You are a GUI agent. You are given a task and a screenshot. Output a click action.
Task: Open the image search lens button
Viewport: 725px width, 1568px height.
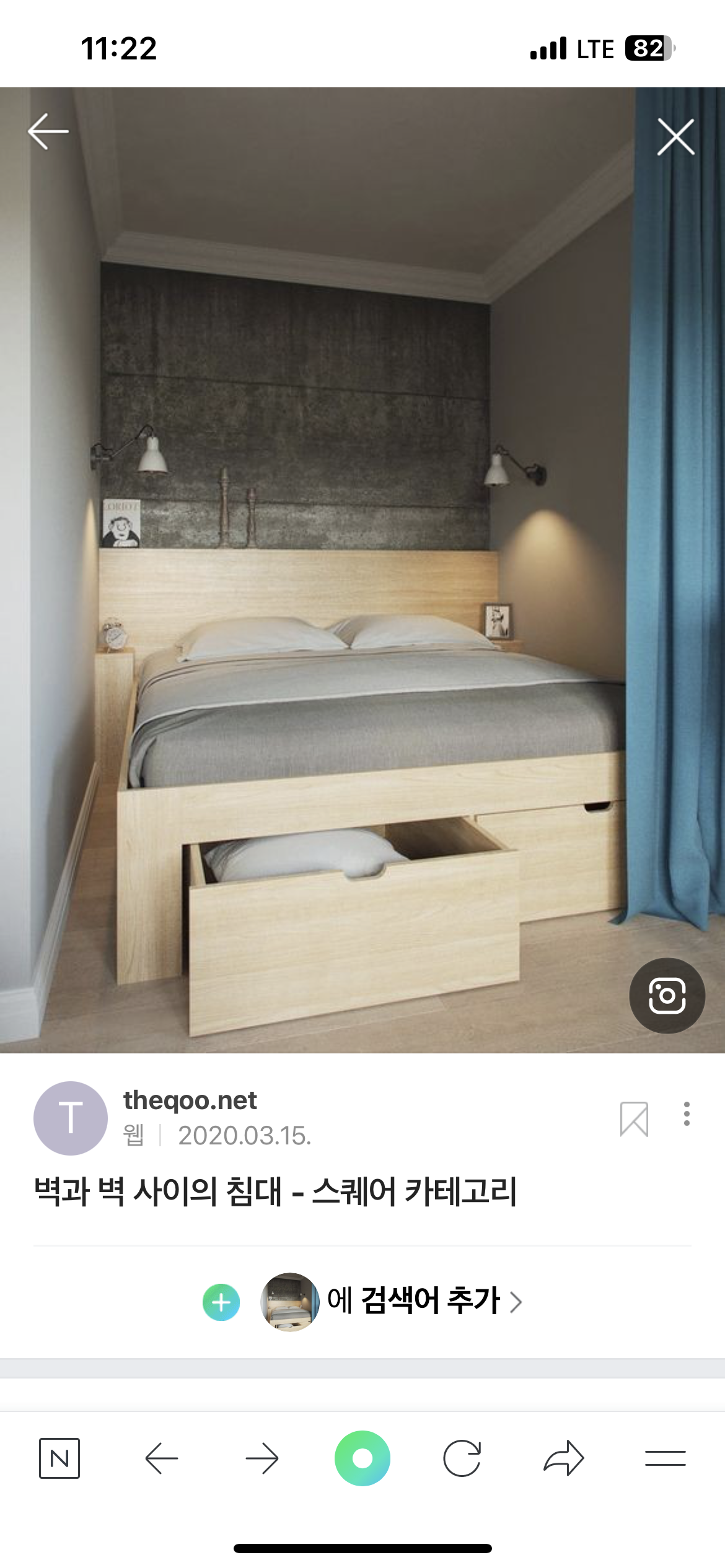tap(667, 995)
